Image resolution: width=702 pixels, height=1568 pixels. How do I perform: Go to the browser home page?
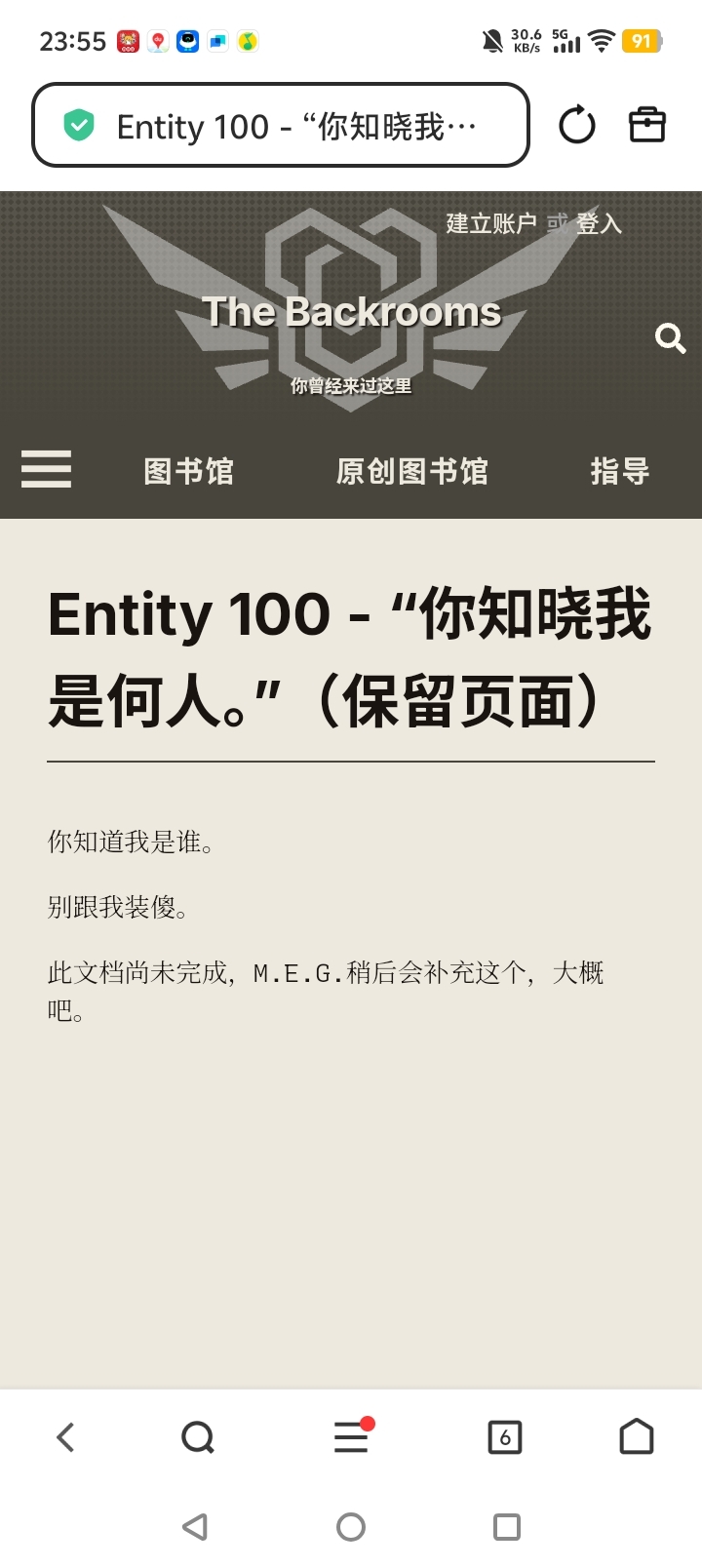[x=637, y=1437]
